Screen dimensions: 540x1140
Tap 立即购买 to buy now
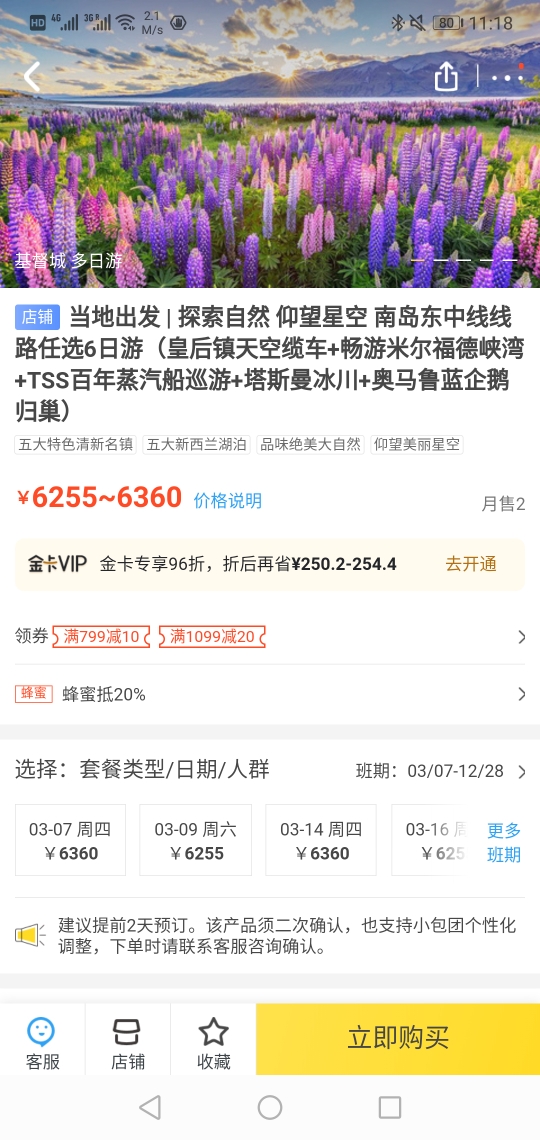[x=398, y=1038]
